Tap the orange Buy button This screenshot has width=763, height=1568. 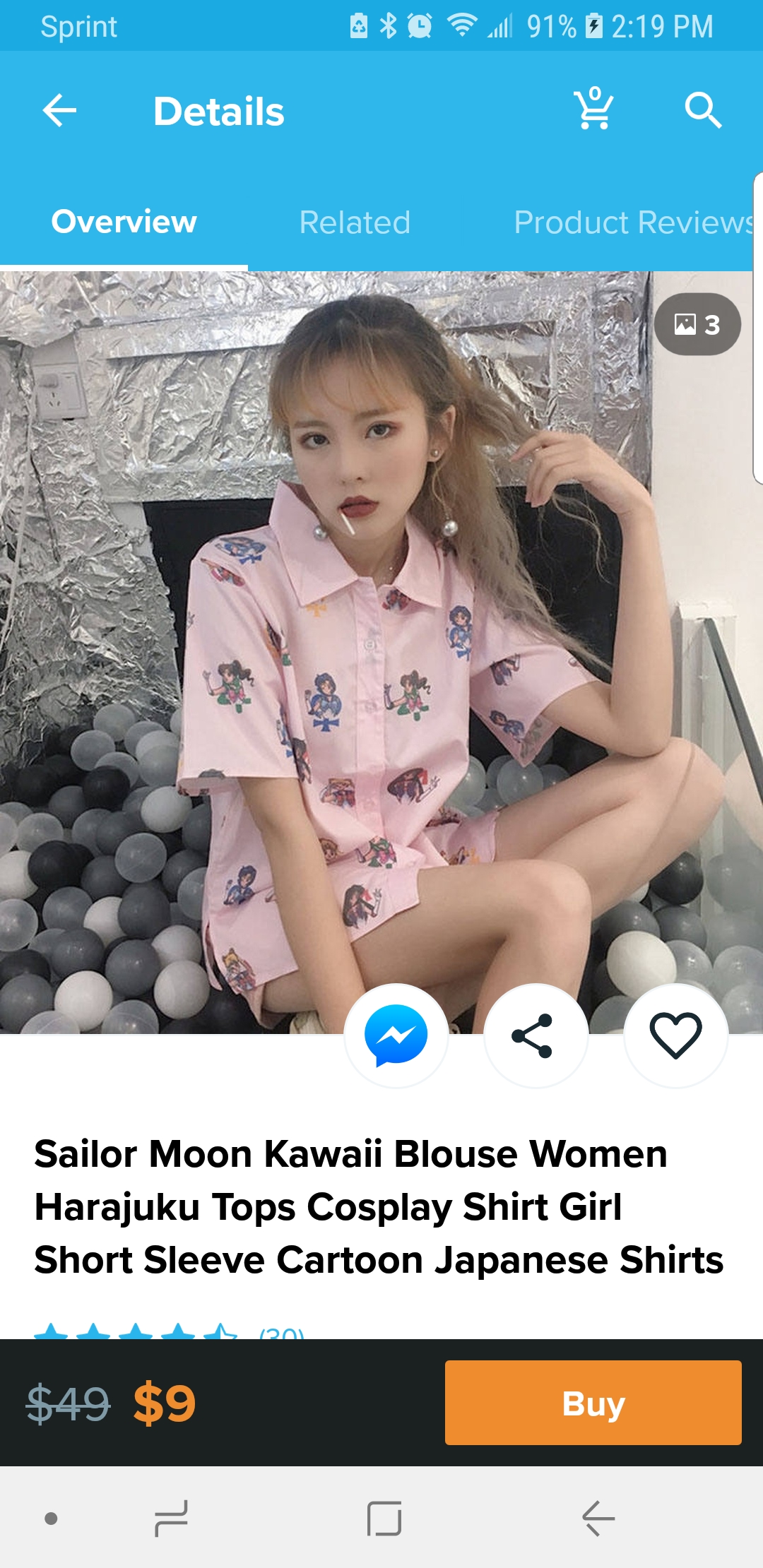(x=593, y=1403)
